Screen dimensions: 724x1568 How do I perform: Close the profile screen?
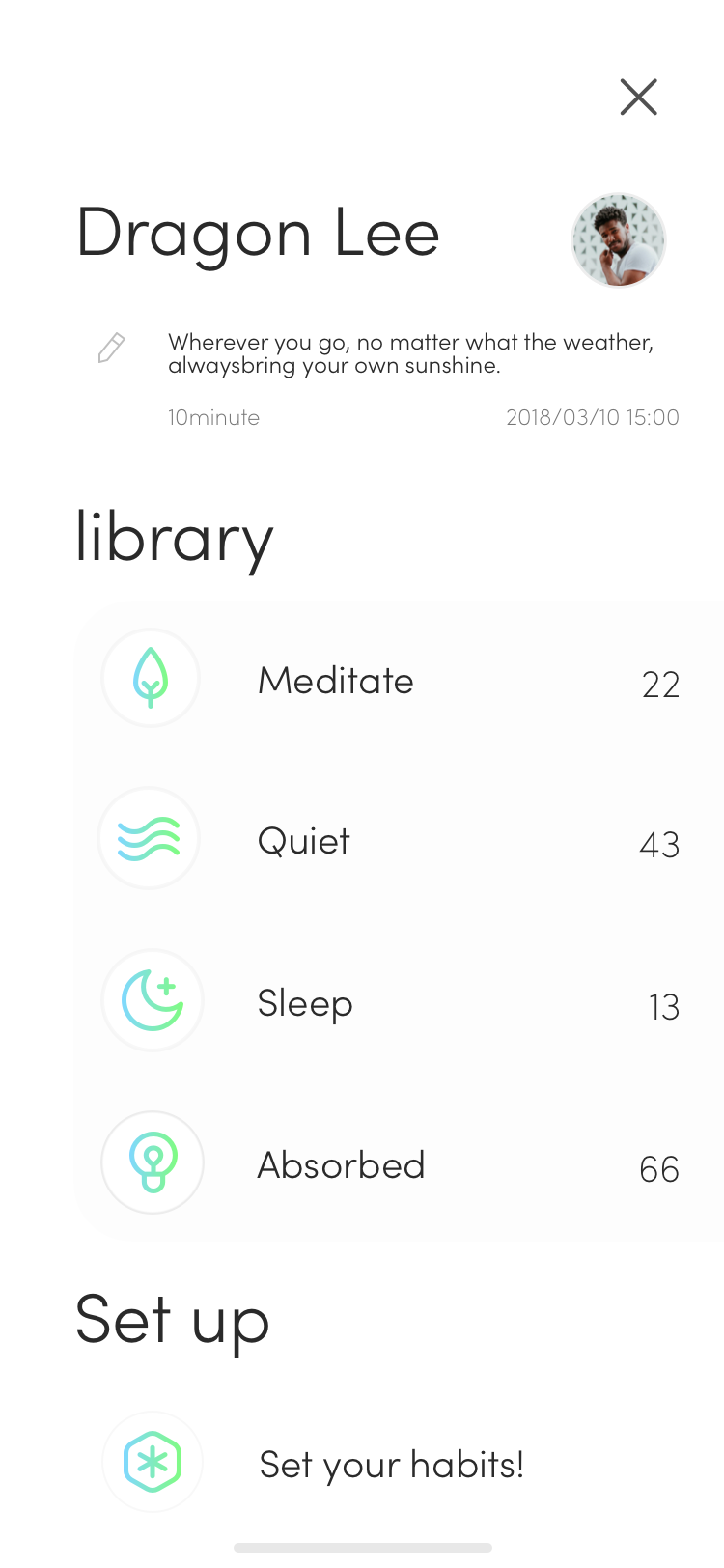(638, 97)
